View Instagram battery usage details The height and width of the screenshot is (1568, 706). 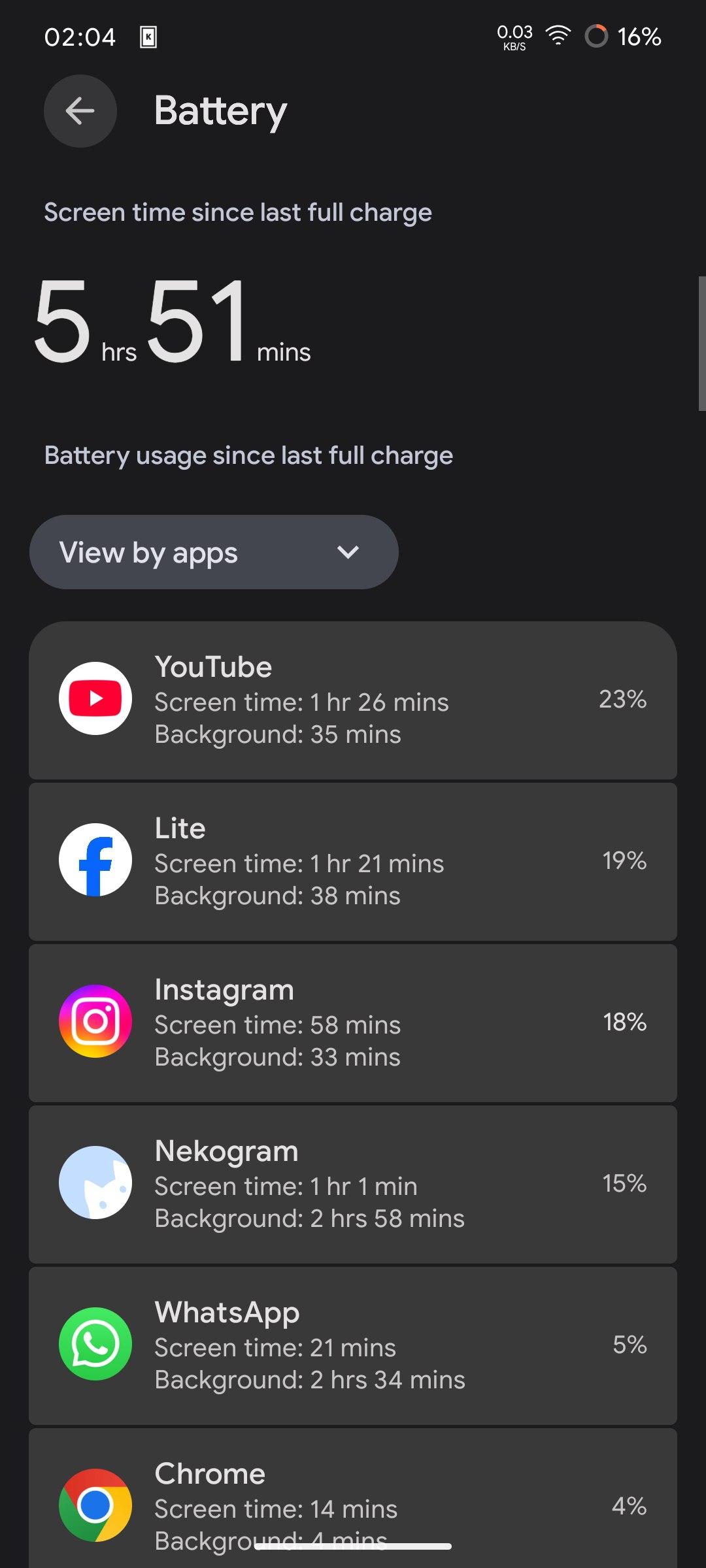click(353, 1023)
